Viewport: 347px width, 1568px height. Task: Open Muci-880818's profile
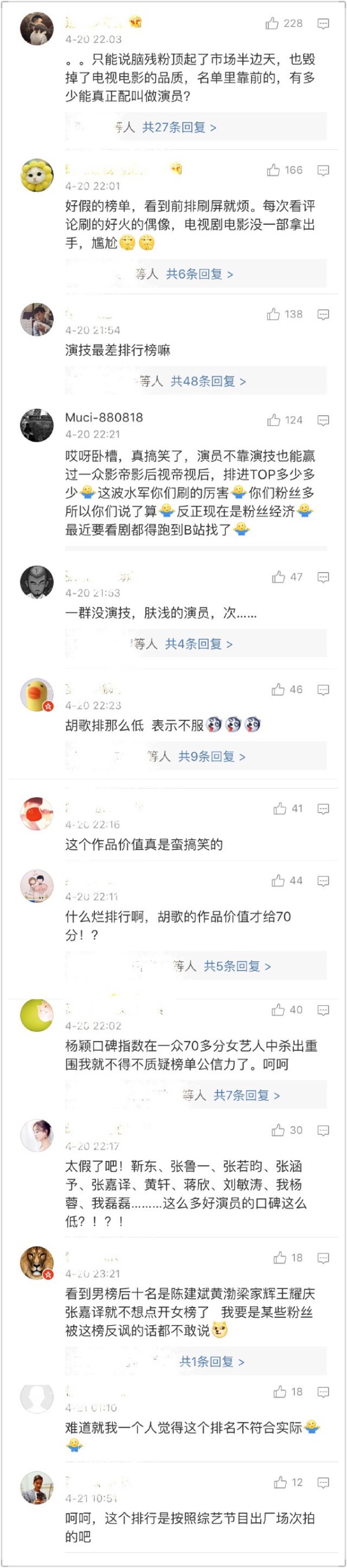pos(104,417)
